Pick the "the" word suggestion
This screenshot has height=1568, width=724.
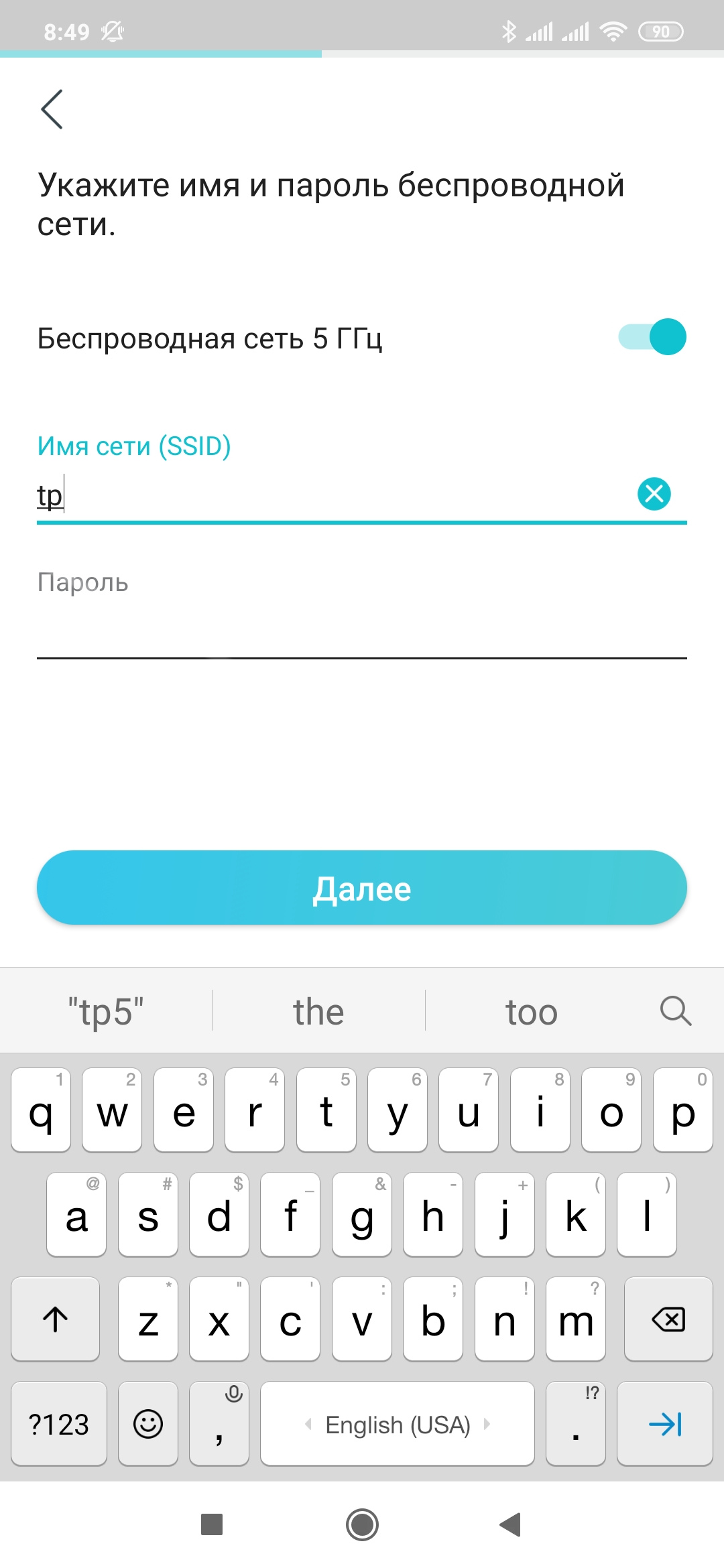[x=318, y=1011]
